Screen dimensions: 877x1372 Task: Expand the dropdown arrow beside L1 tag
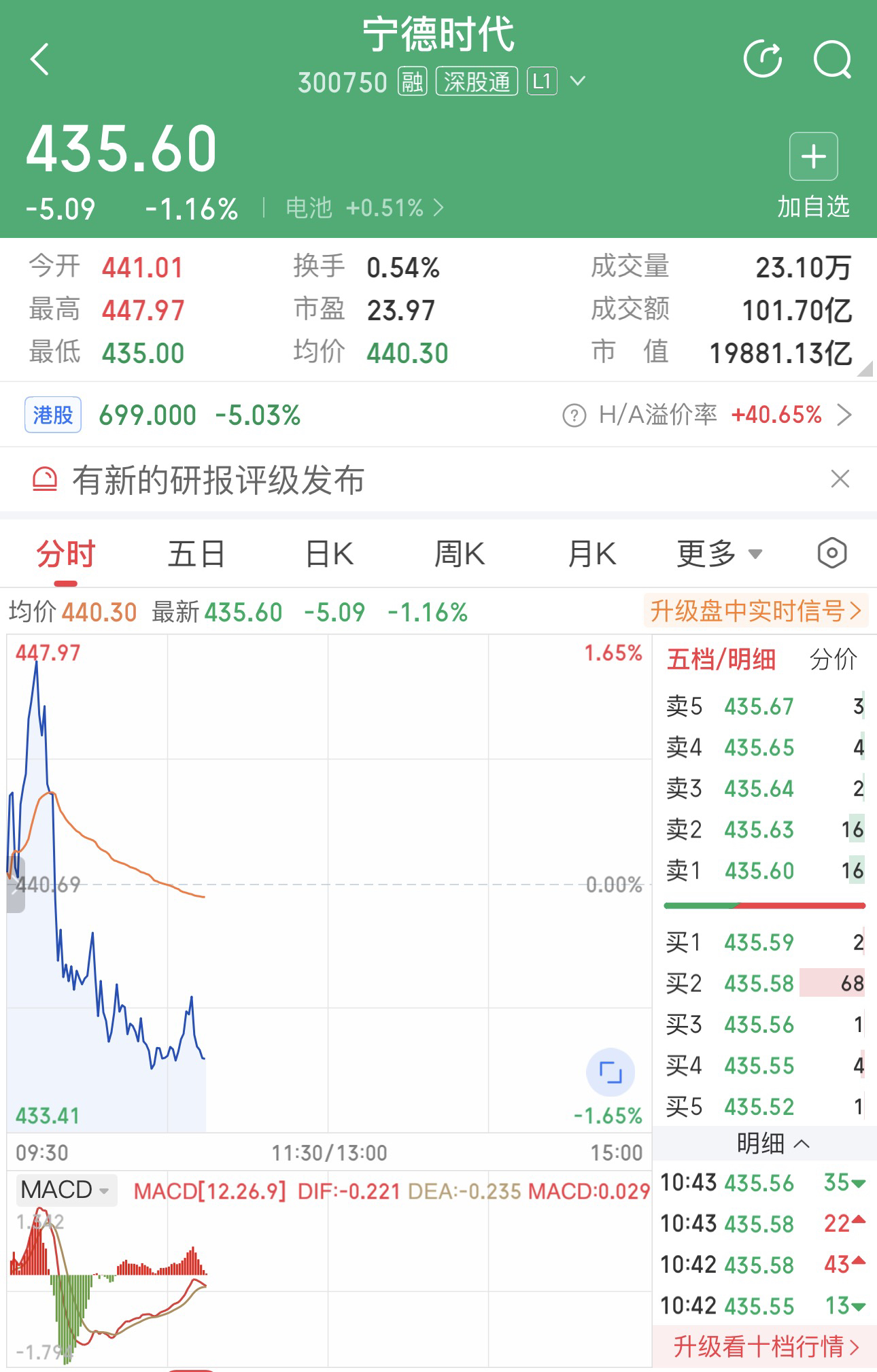click(577, 82)
